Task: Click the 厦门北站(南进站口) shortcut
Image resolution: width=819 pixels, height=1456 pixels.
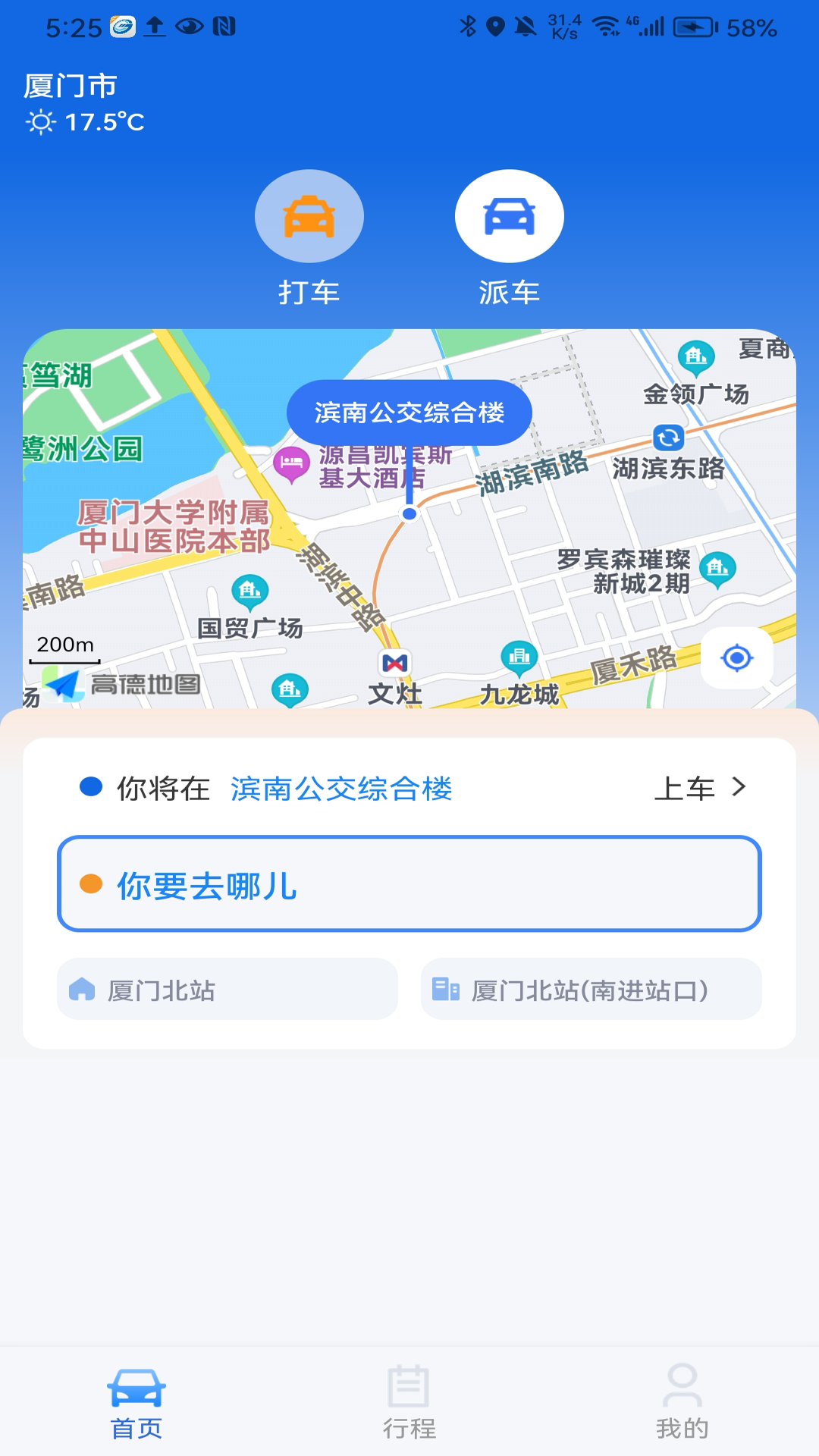Action: coord(591,989)
